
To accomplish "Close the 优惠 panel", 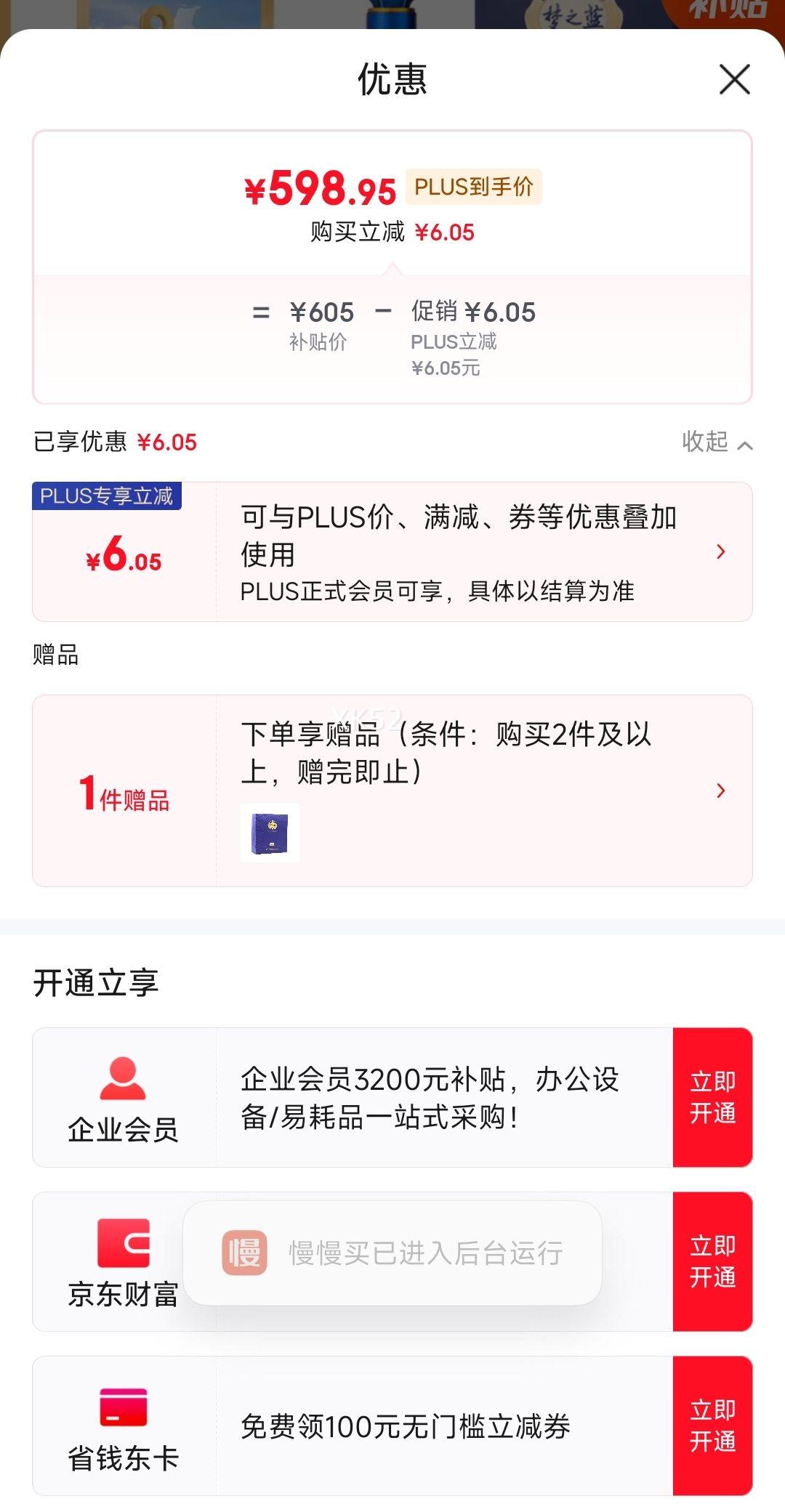I will (x=734, y=78).
